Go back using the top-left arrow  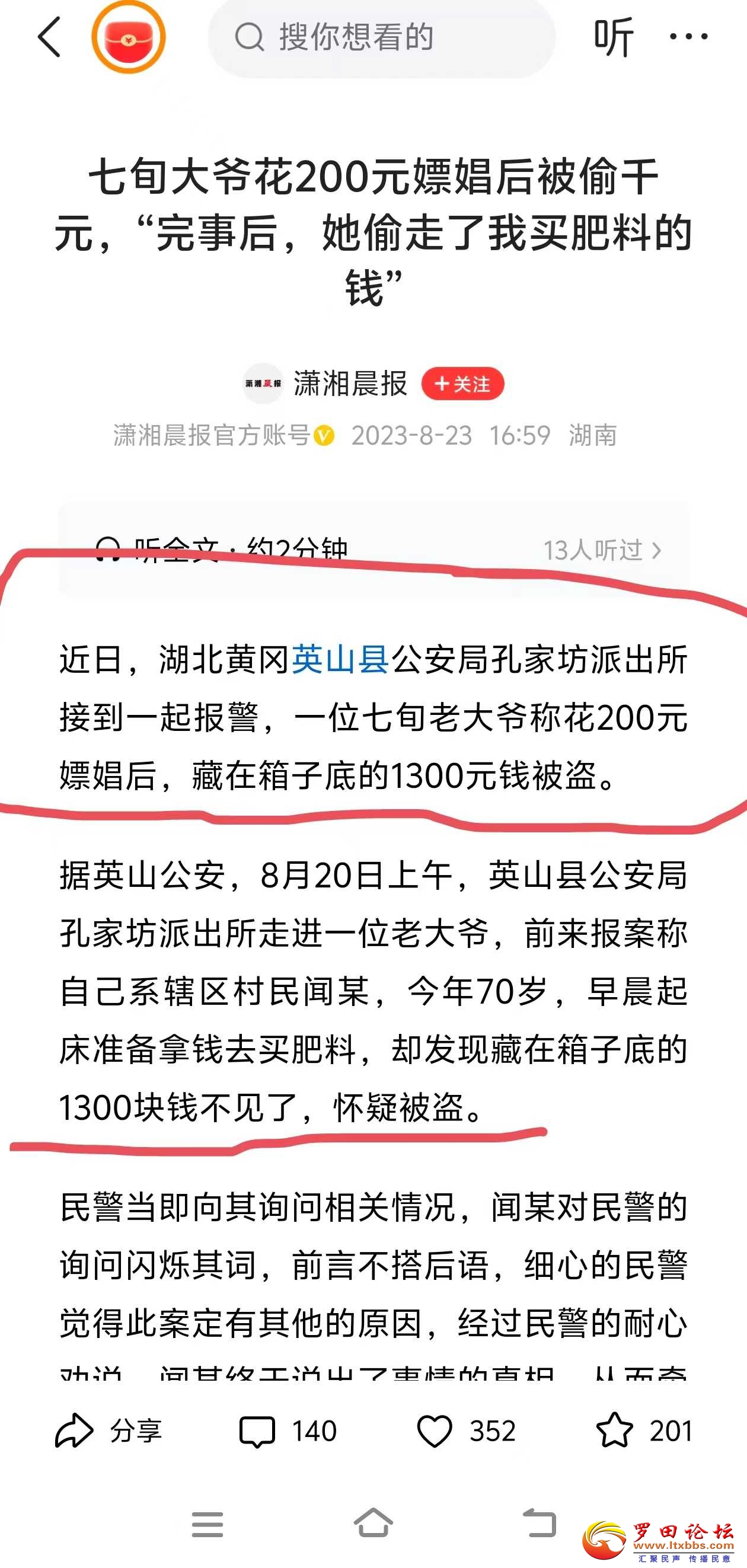50,38
